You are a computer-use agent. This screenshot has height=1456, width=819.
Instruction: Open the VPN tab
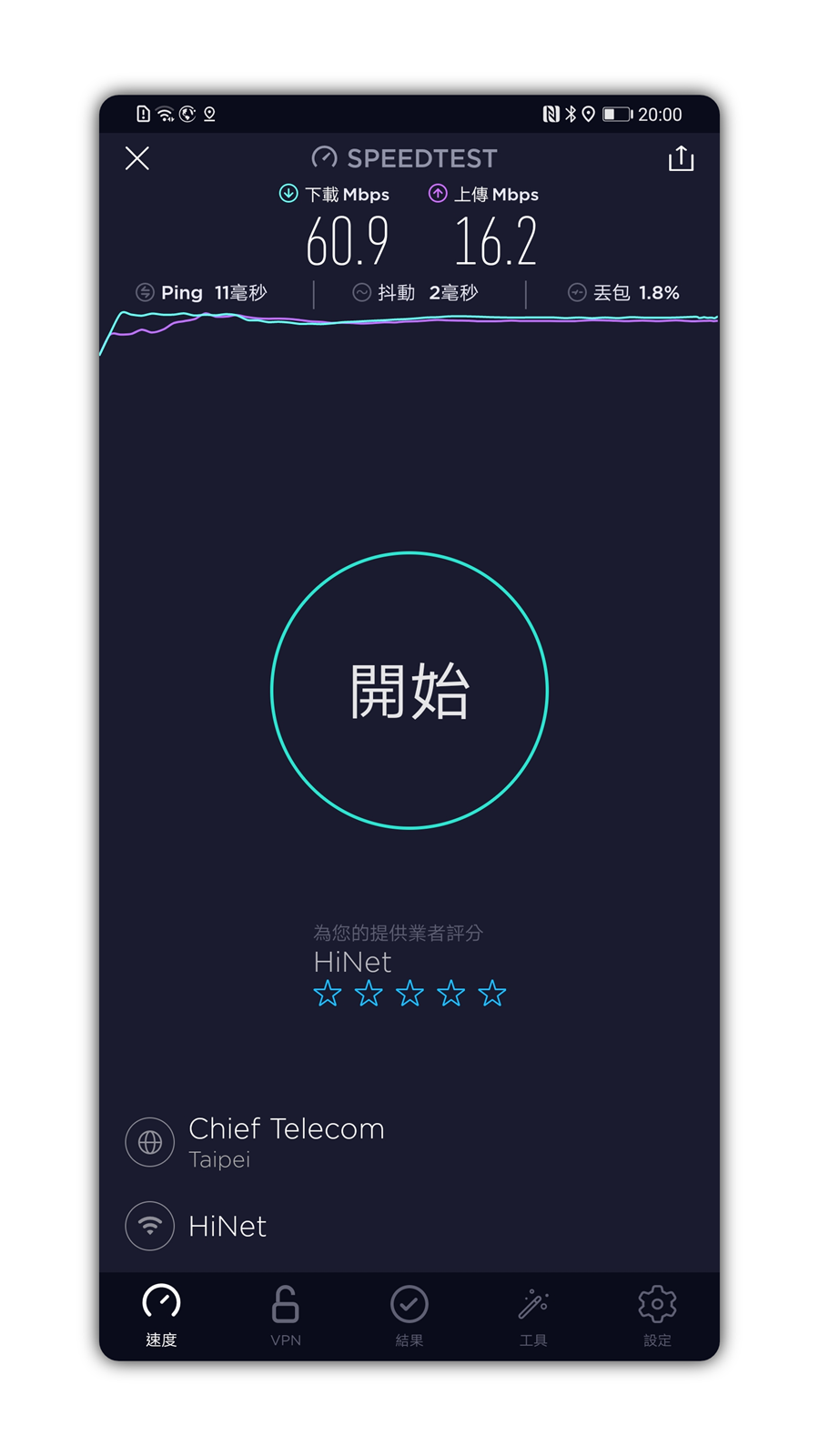(286, 1315)
